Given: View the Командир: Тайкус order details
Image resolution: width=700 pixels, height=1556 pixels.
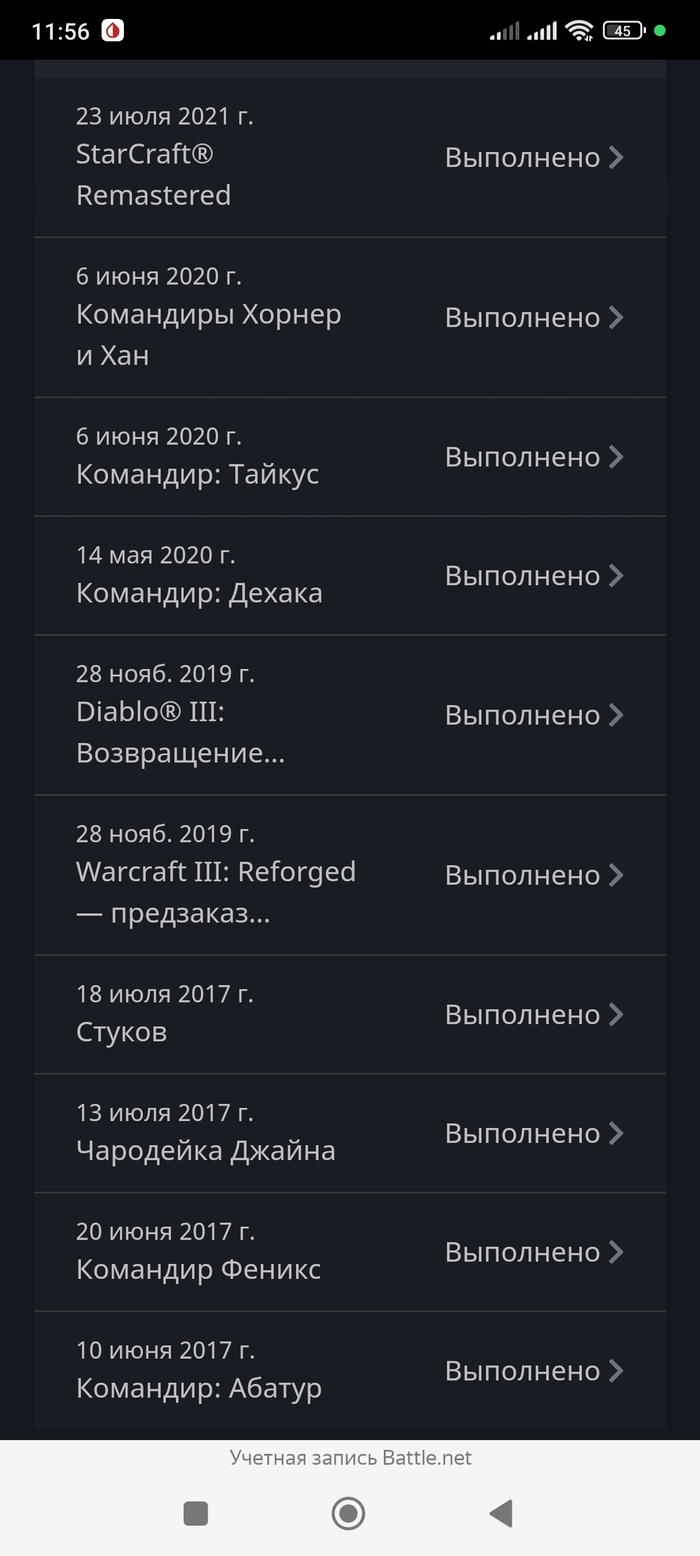Looking at the screenshot, I should coord(350,456).
